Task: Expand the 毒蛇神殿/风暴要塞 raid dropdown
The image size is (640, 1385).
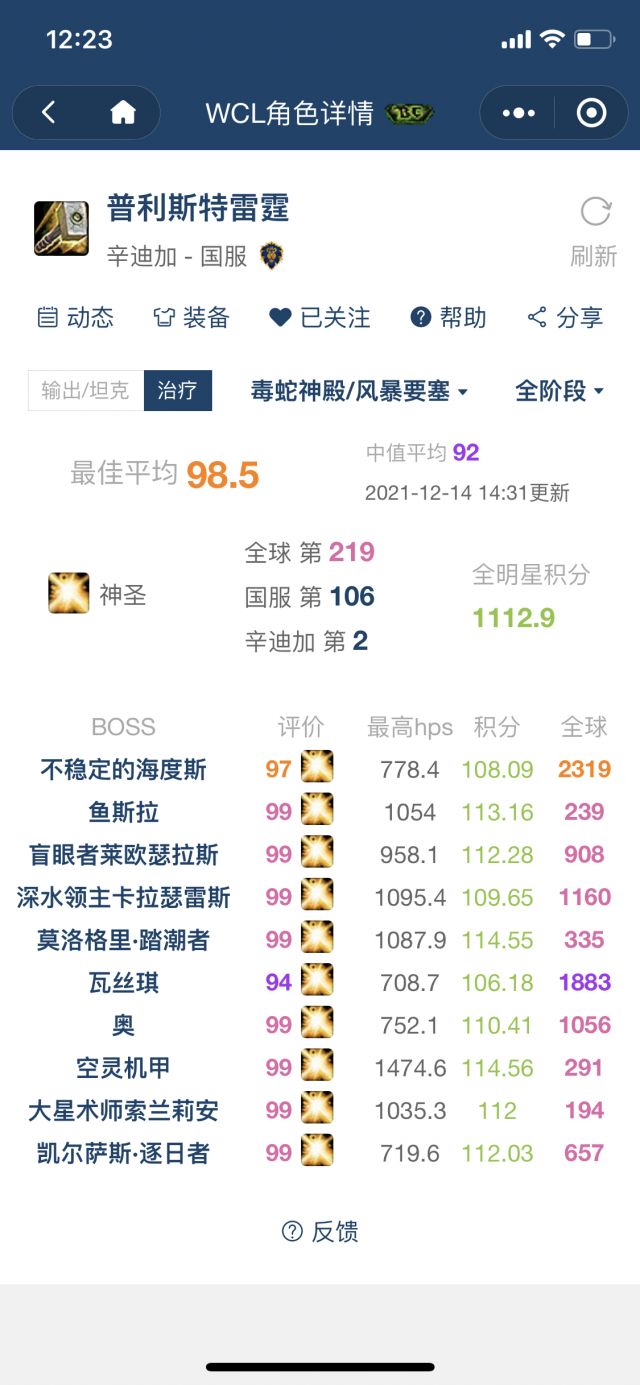Action: 359,391
